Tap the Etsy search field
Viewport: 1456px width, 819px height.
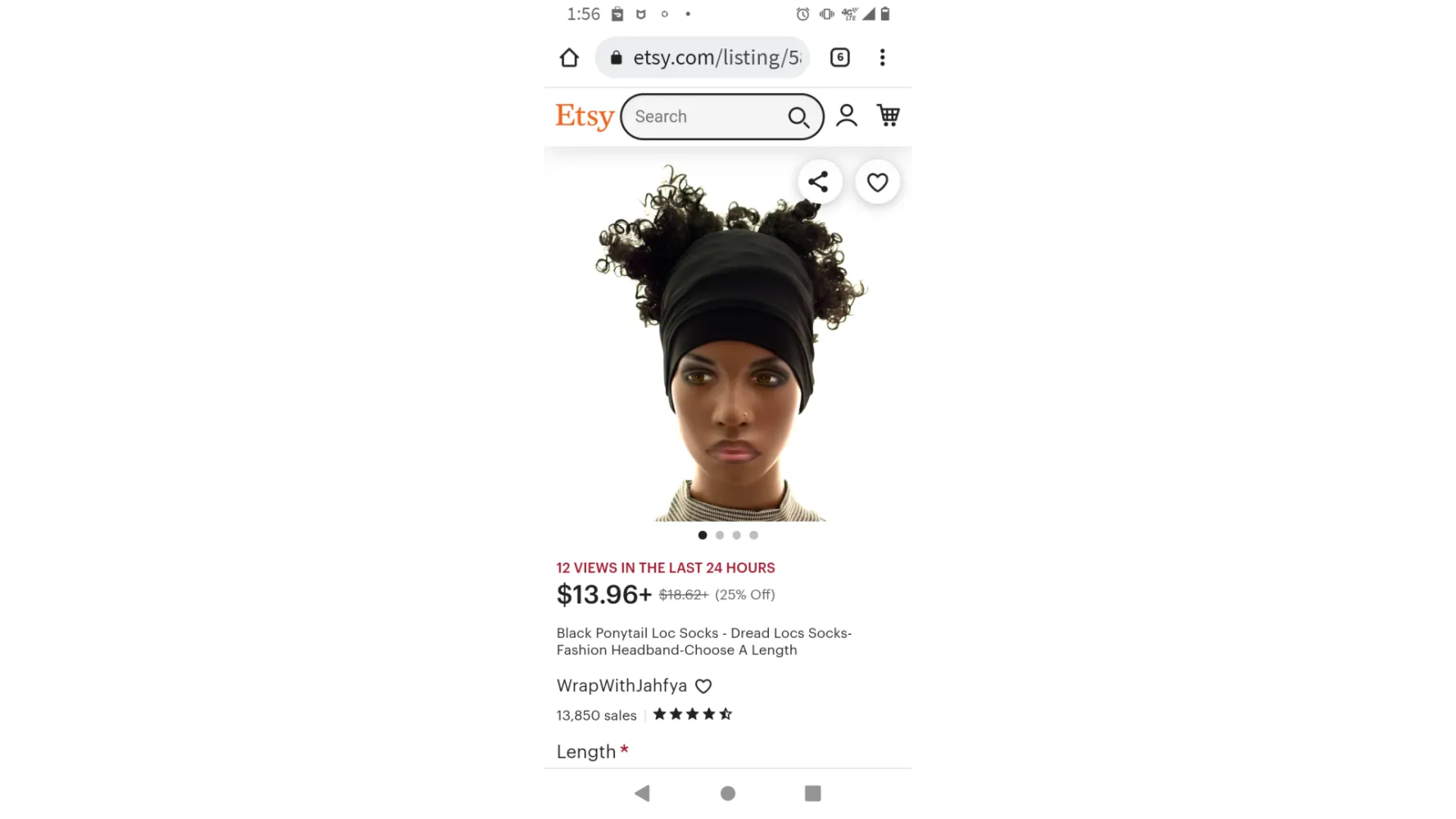coord(703,116)
